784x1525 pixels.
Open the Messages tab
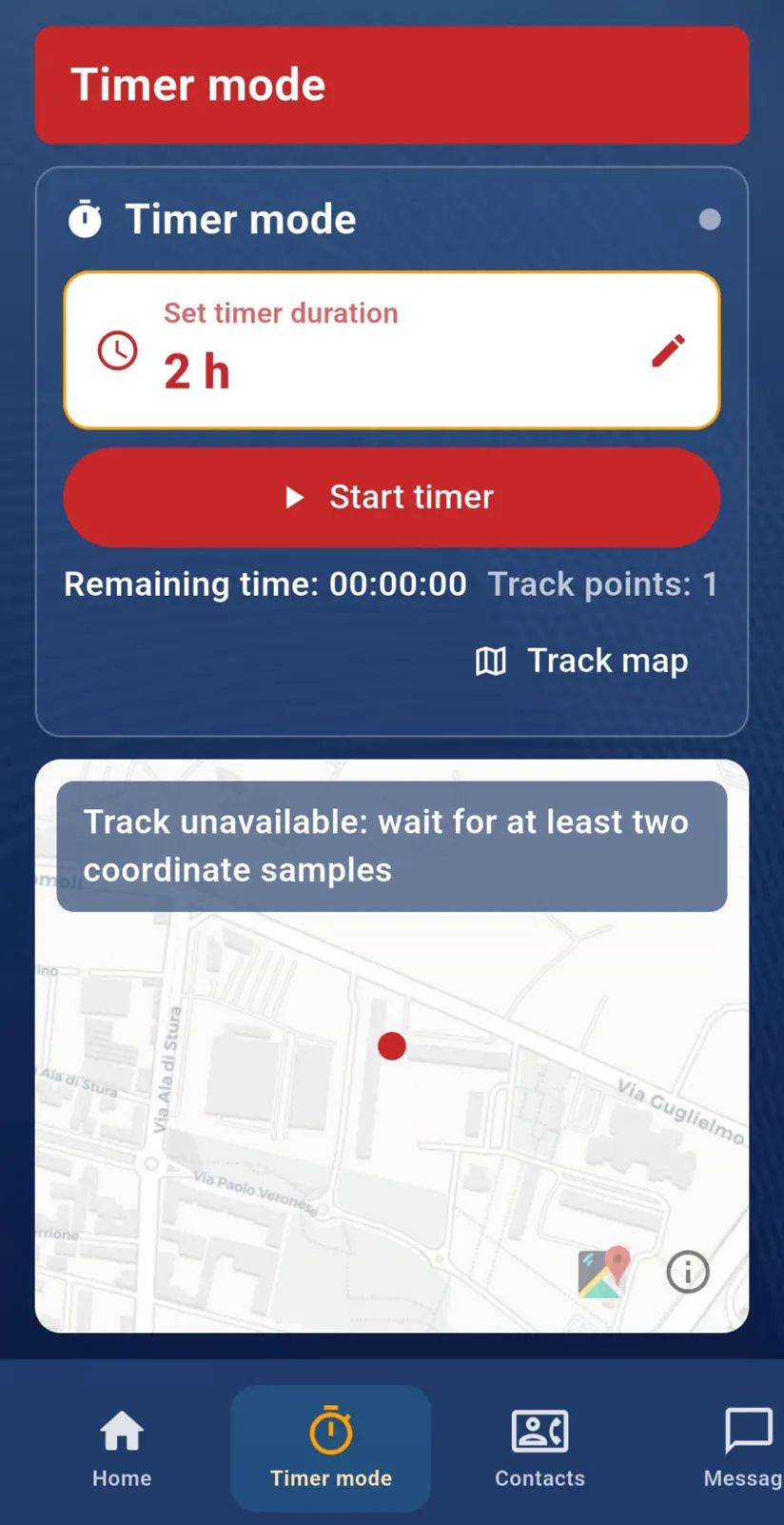pos(745,1448)
